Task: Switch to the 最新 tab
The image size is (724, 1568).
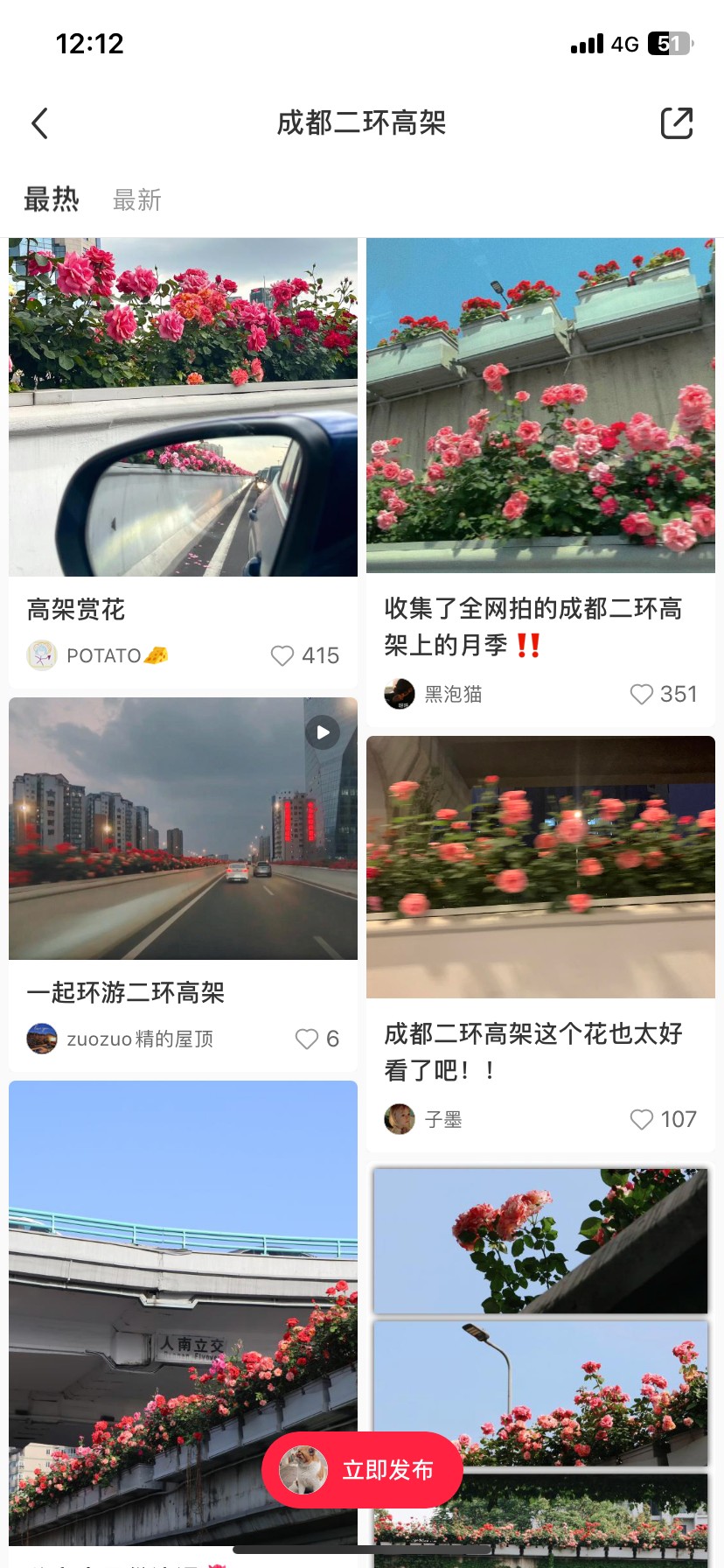Action: coord(136,200)
